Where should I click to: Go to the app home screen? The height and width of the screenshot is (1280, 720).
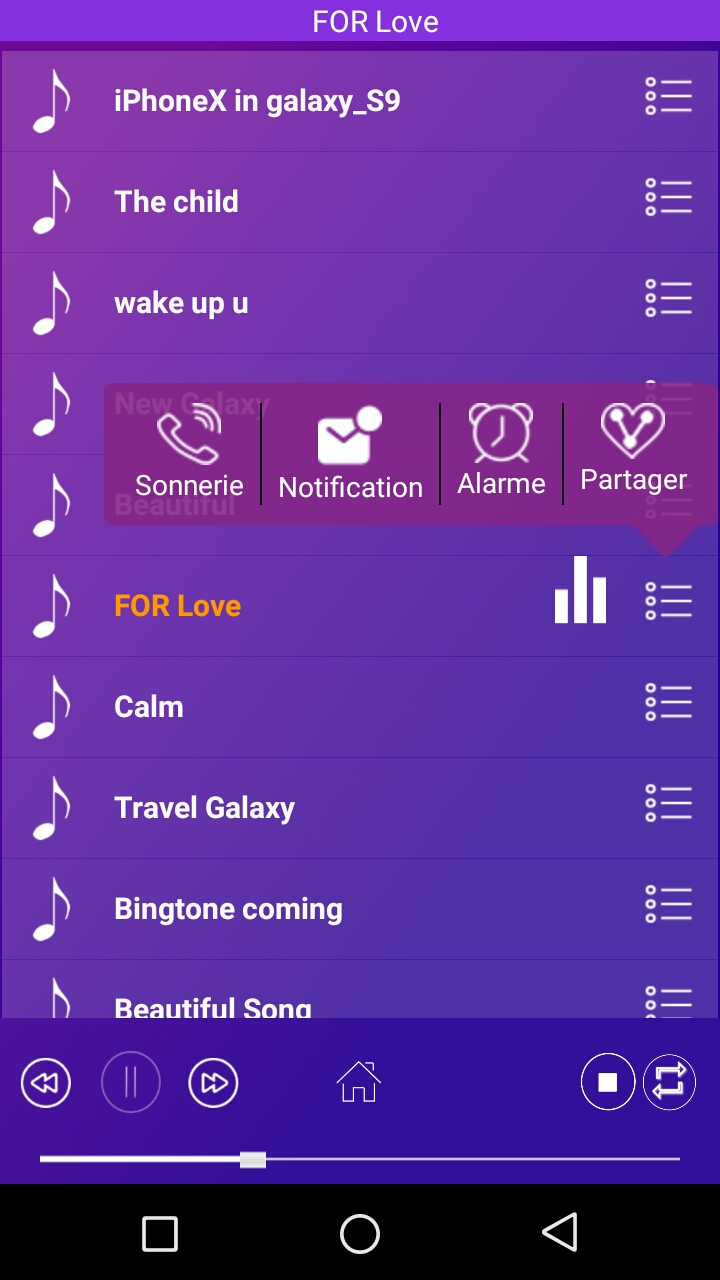[x=359, y=1083]
